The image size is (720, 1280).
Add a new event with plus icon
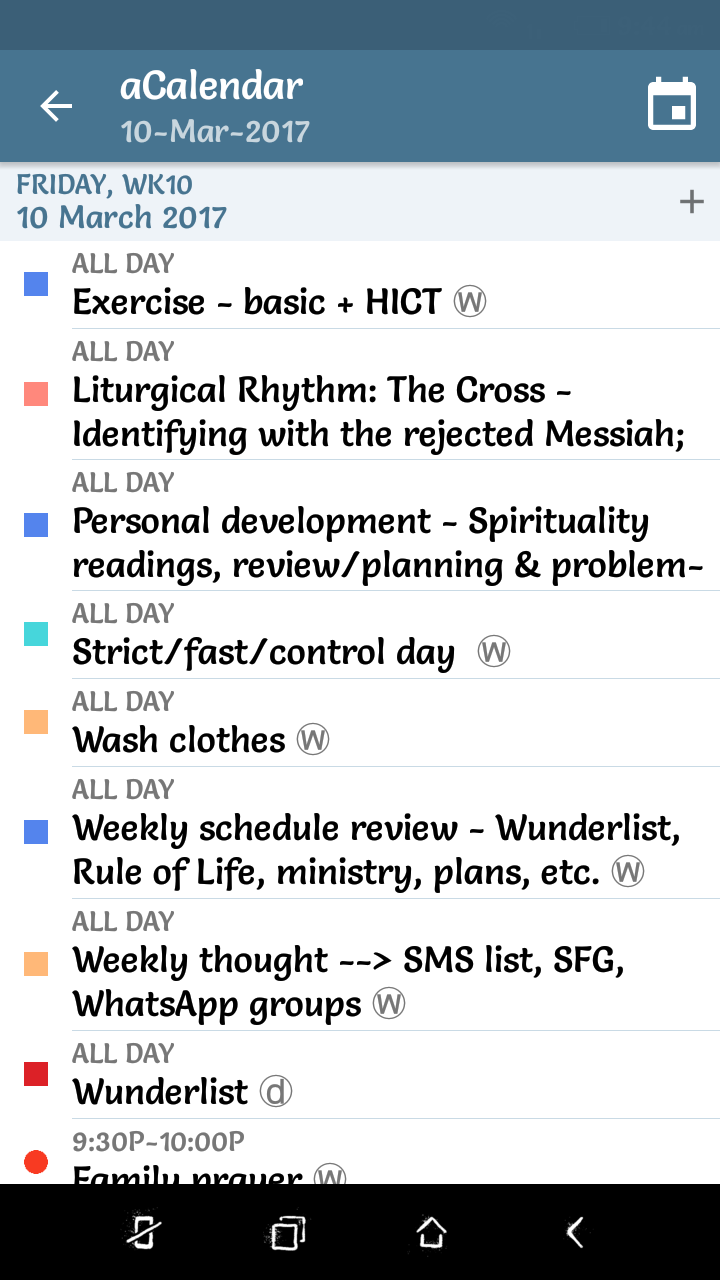(692, 202)
